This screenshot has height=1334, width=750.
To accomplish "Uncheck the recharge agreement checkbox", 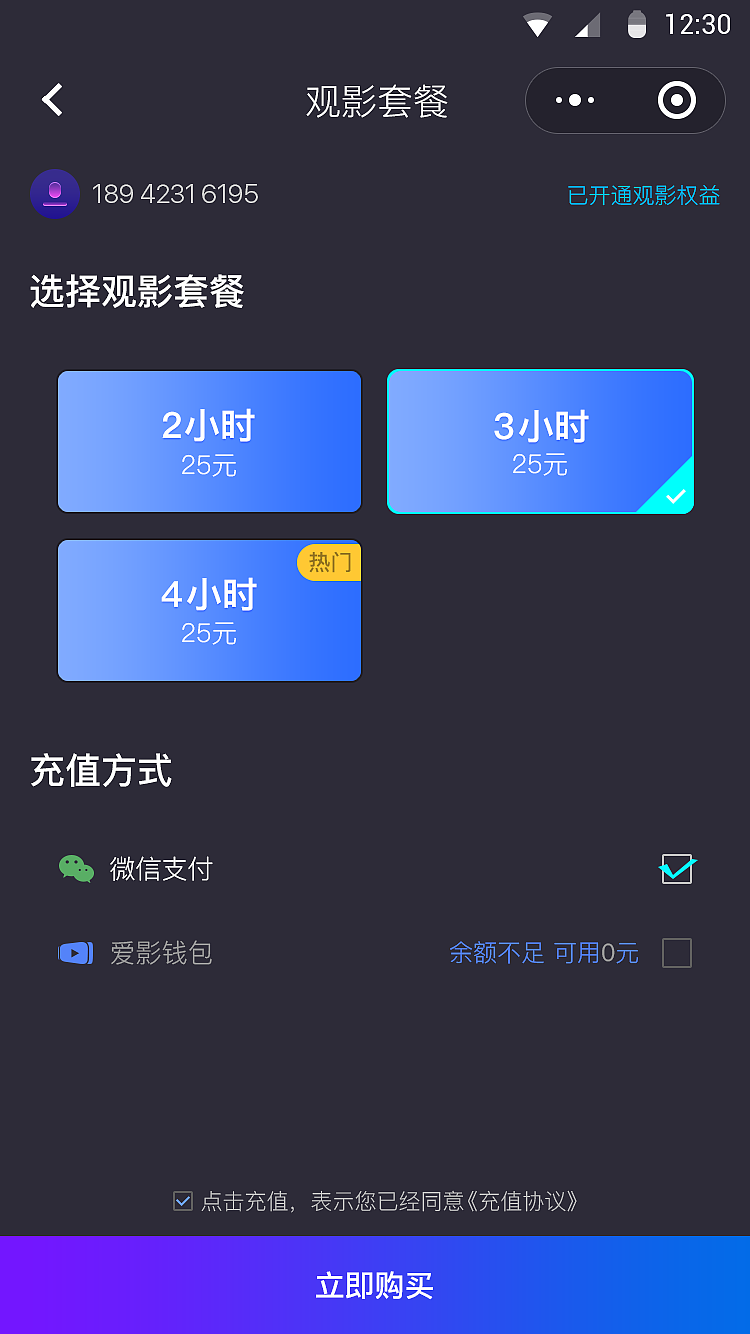I will pos(182,1201).
